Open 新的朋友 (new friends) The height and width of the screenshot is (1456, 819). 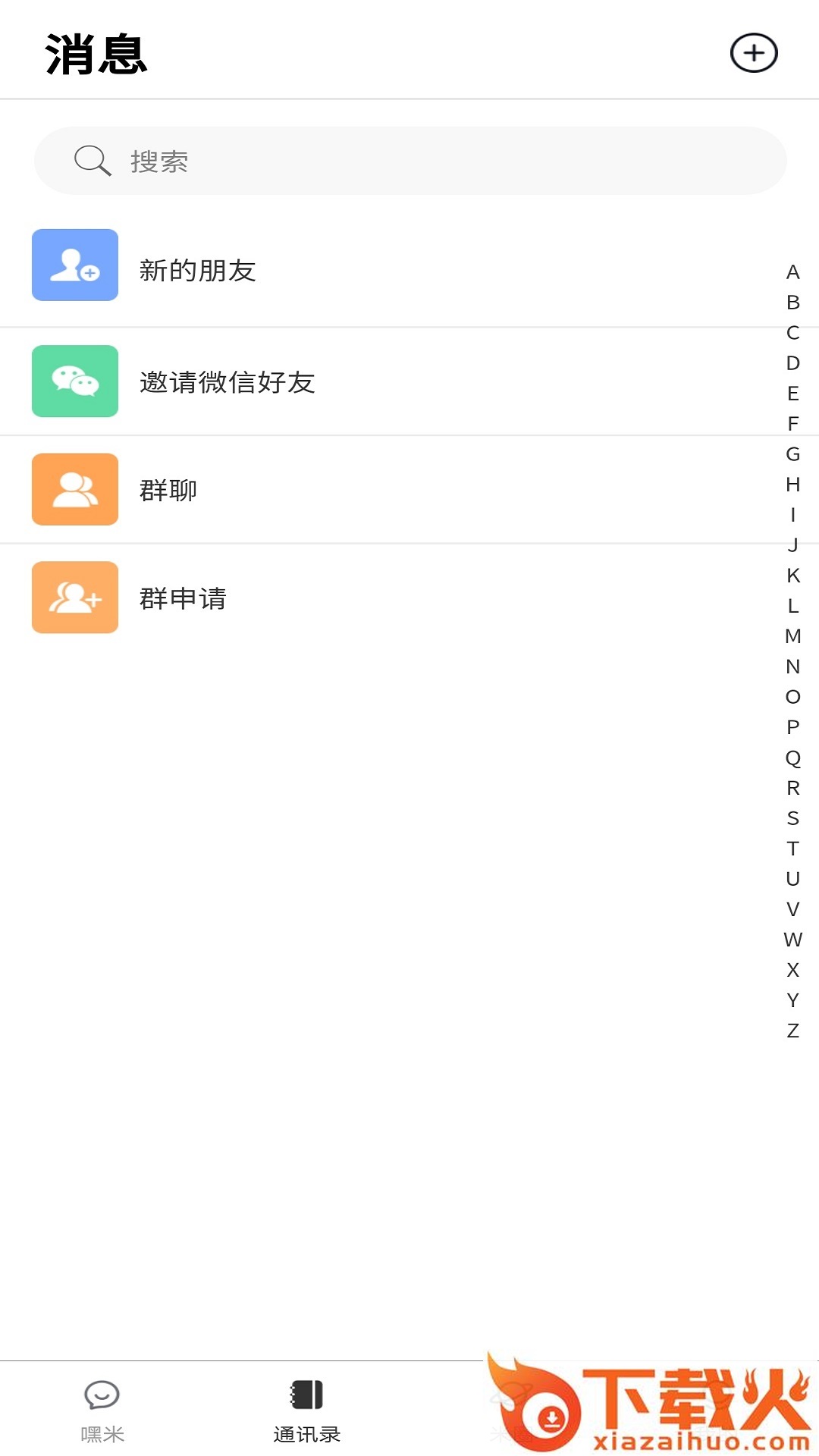click(197, 270)
